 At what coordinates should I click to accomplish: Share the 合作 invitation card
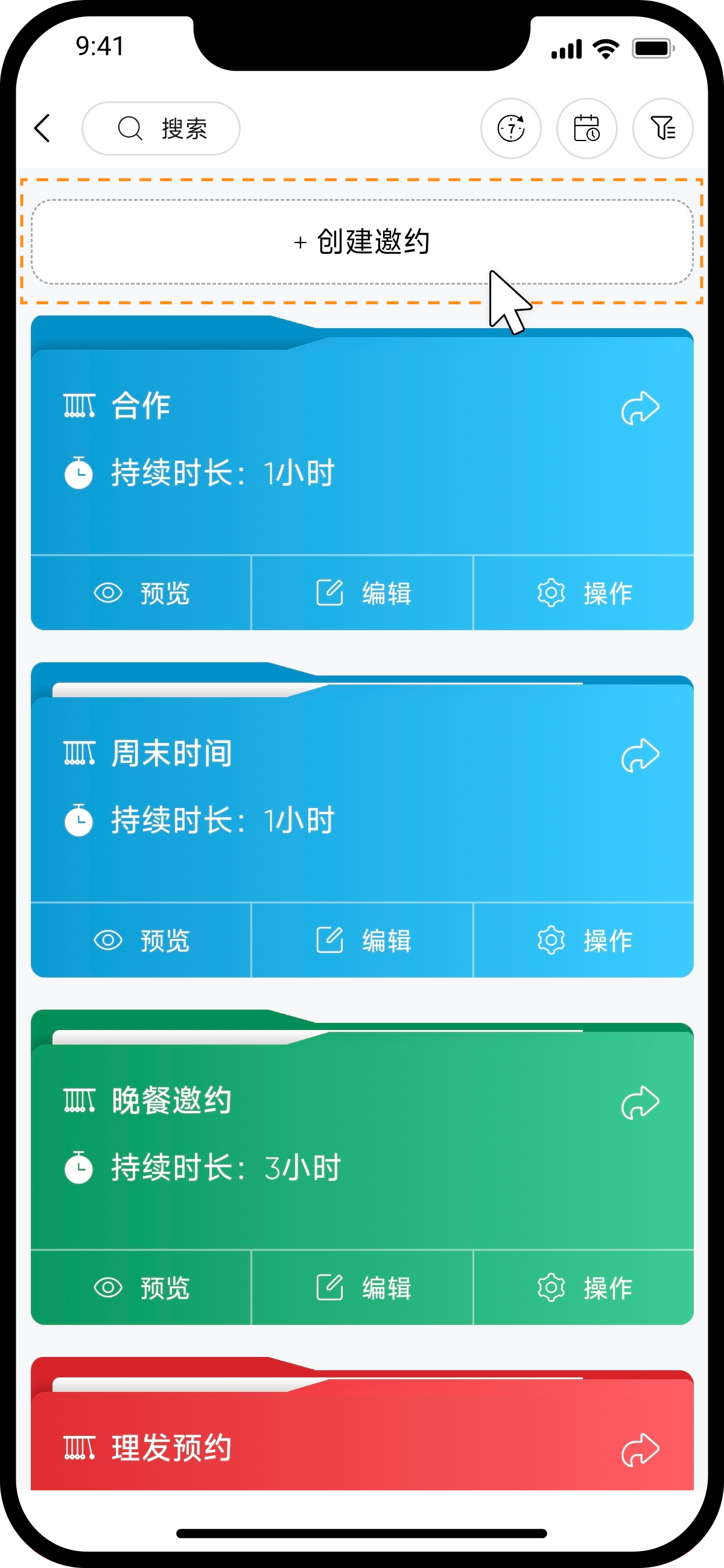[640, 408]
